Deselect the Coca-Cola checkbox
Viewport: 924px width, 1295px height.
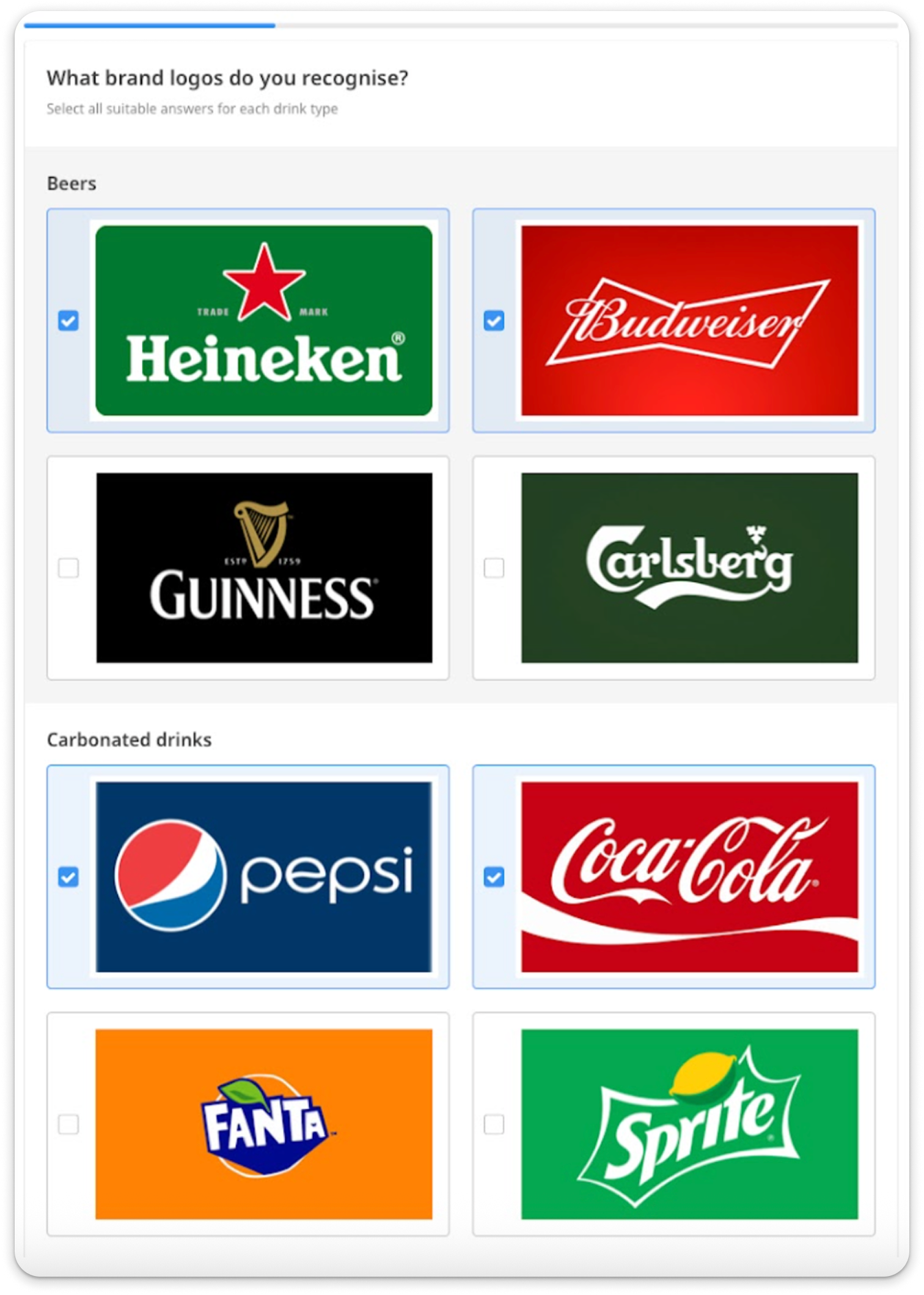pyautogui.click(x=494, y=877)
